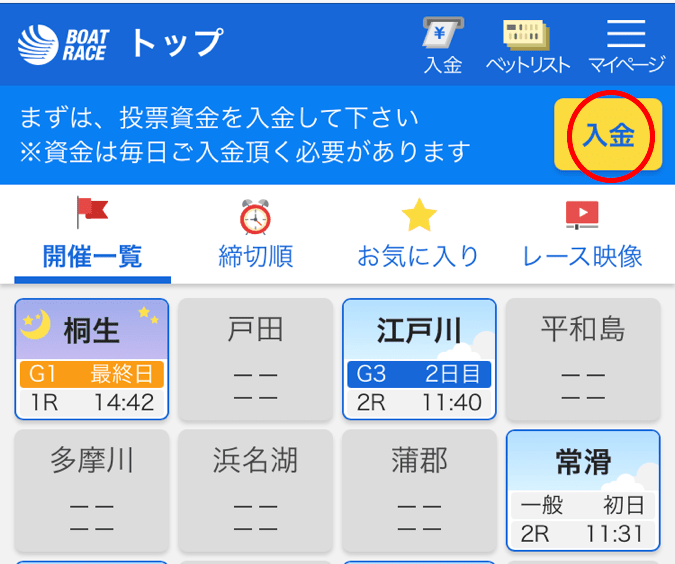This screenshot has width=675, height=564.
Task: Open the 江戸川 G3 race card
Action: (x=419, y=360)
